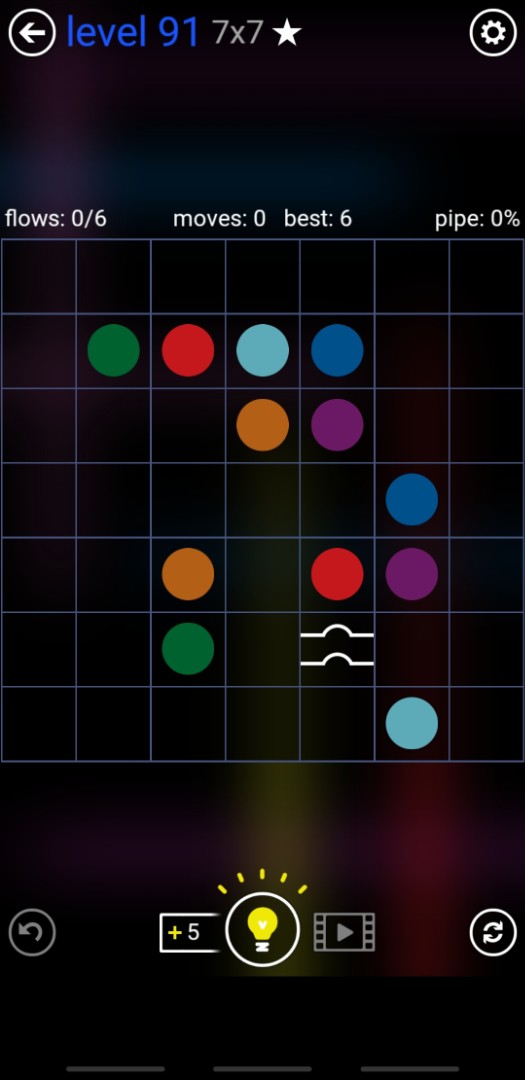Tap the purple dot beside the lower red dot
This screenshot has width=525, height=1080.
(x=412, y=574)
